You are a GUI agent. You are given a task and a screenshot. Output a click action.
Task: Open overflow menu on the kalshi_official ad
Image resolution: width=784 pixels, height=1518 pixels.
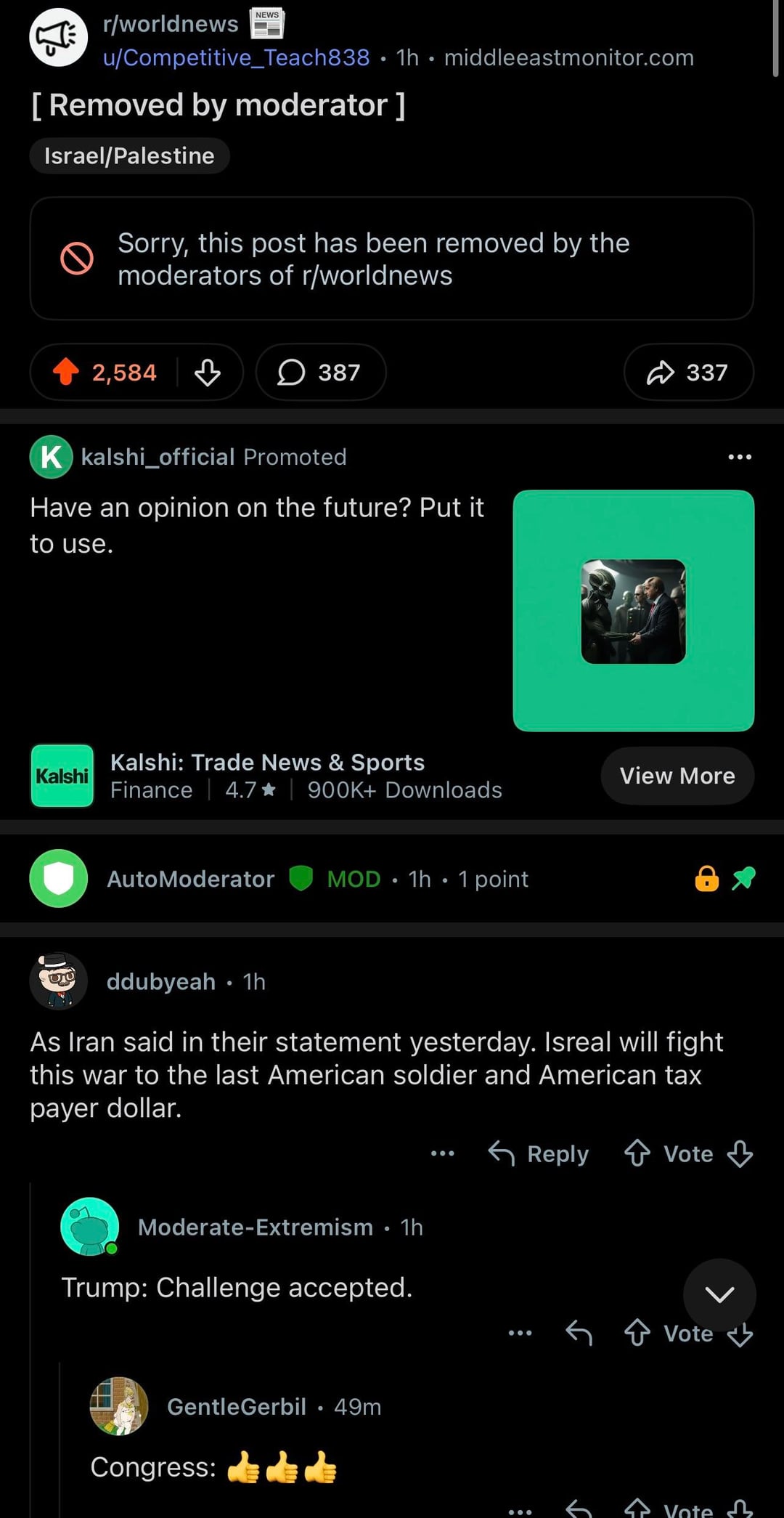[x=739, y=457]
